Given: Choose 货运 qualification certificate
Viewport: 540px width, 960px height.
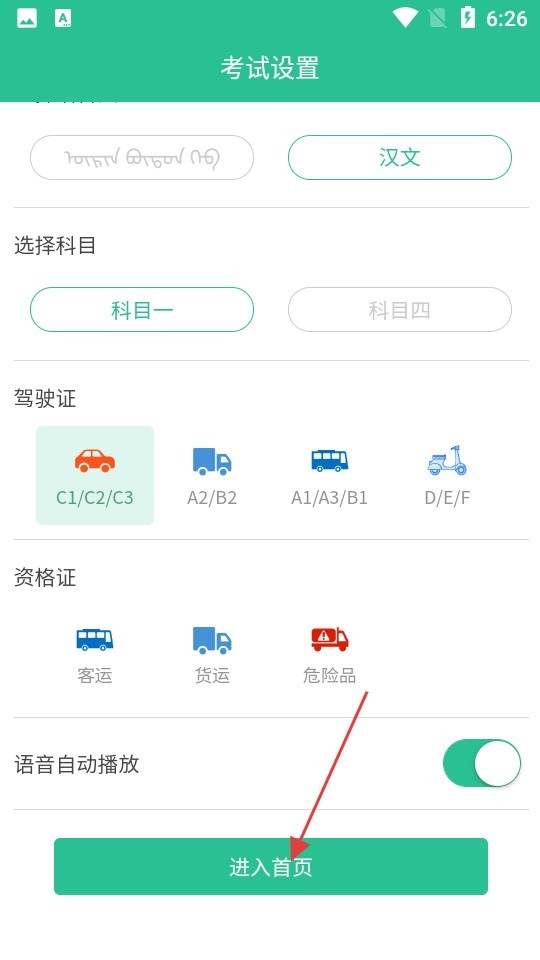Looking at the screenshot, I should tap(212, 654).
